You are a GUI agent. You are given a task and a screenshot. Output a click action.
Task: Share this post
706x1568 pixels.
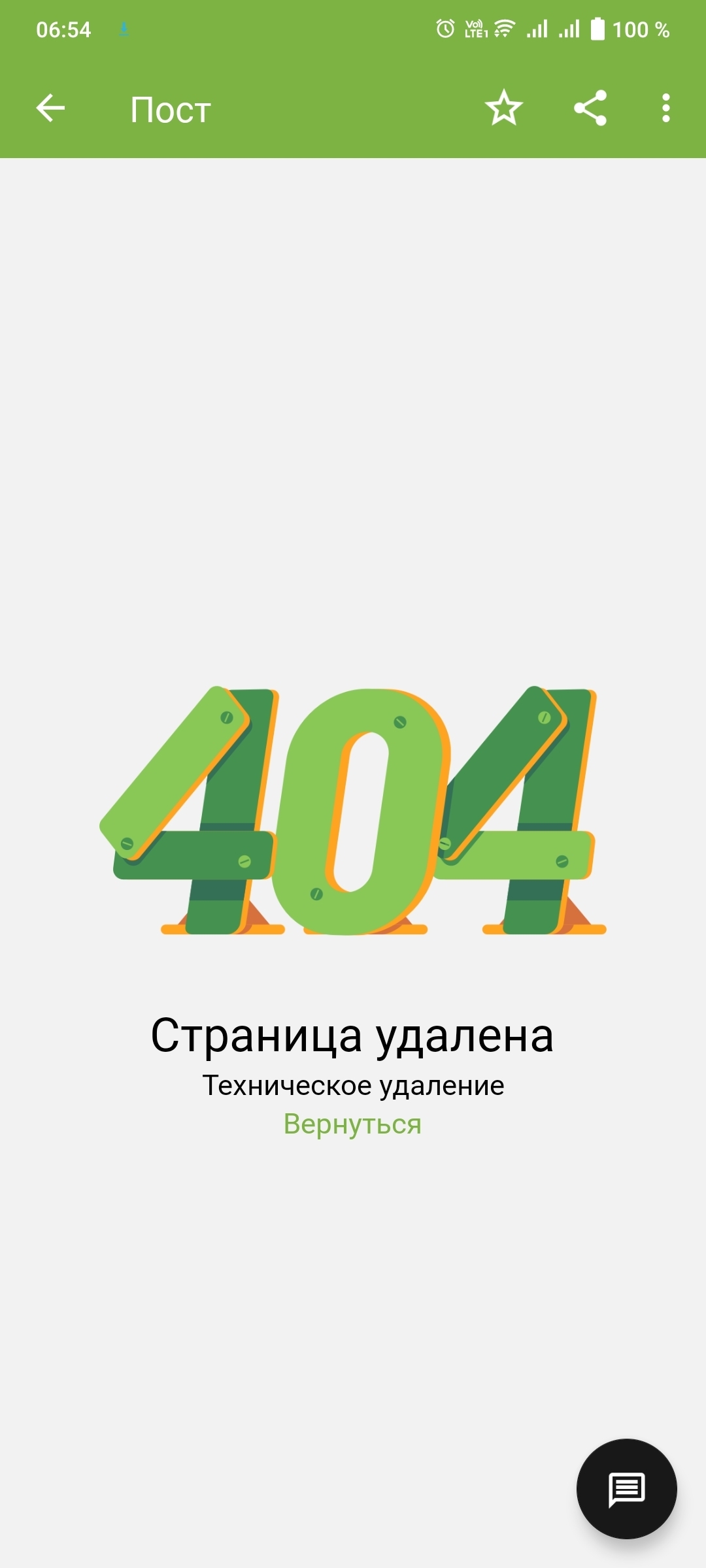[x=590, y=108]
